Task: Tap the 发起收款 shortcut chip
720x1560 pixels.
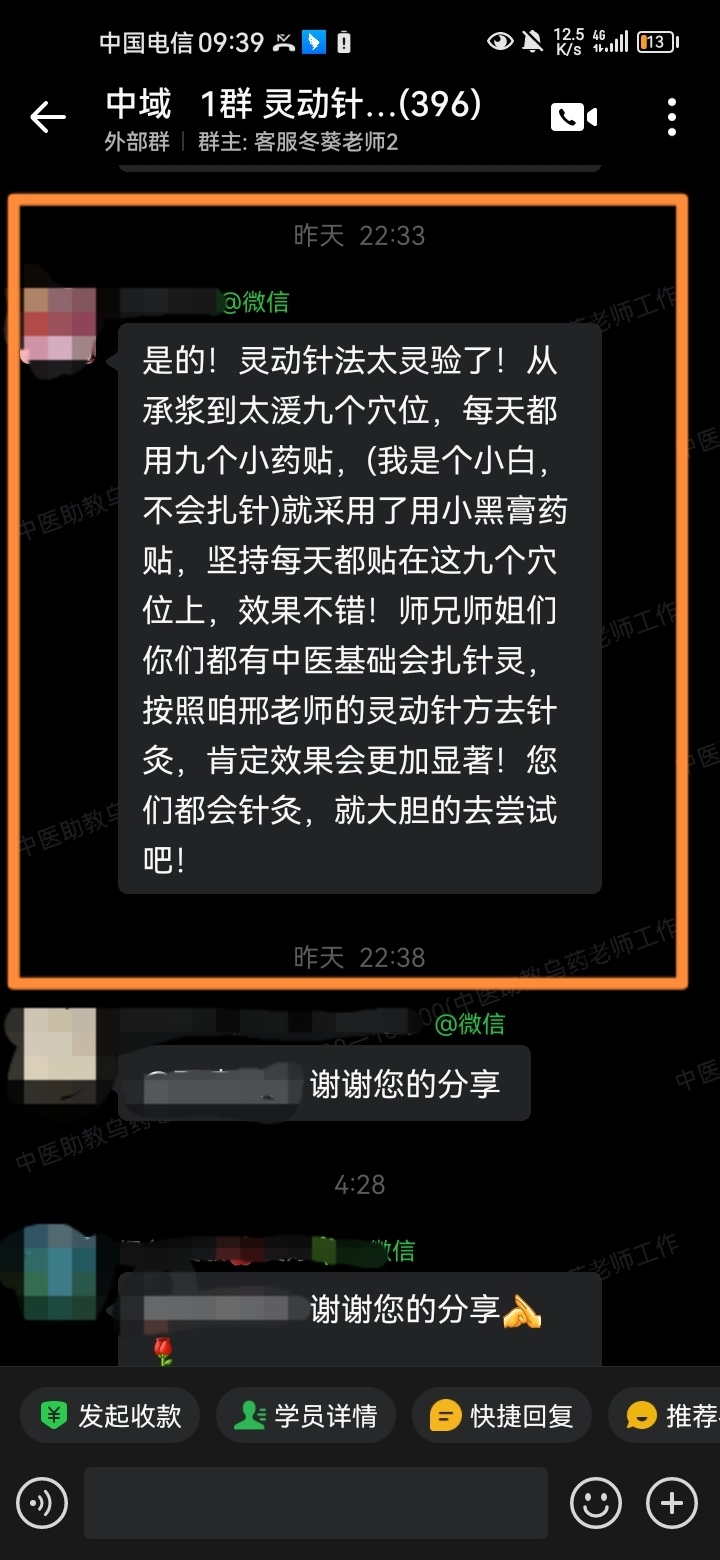Action: click(x=110, y=1415)
